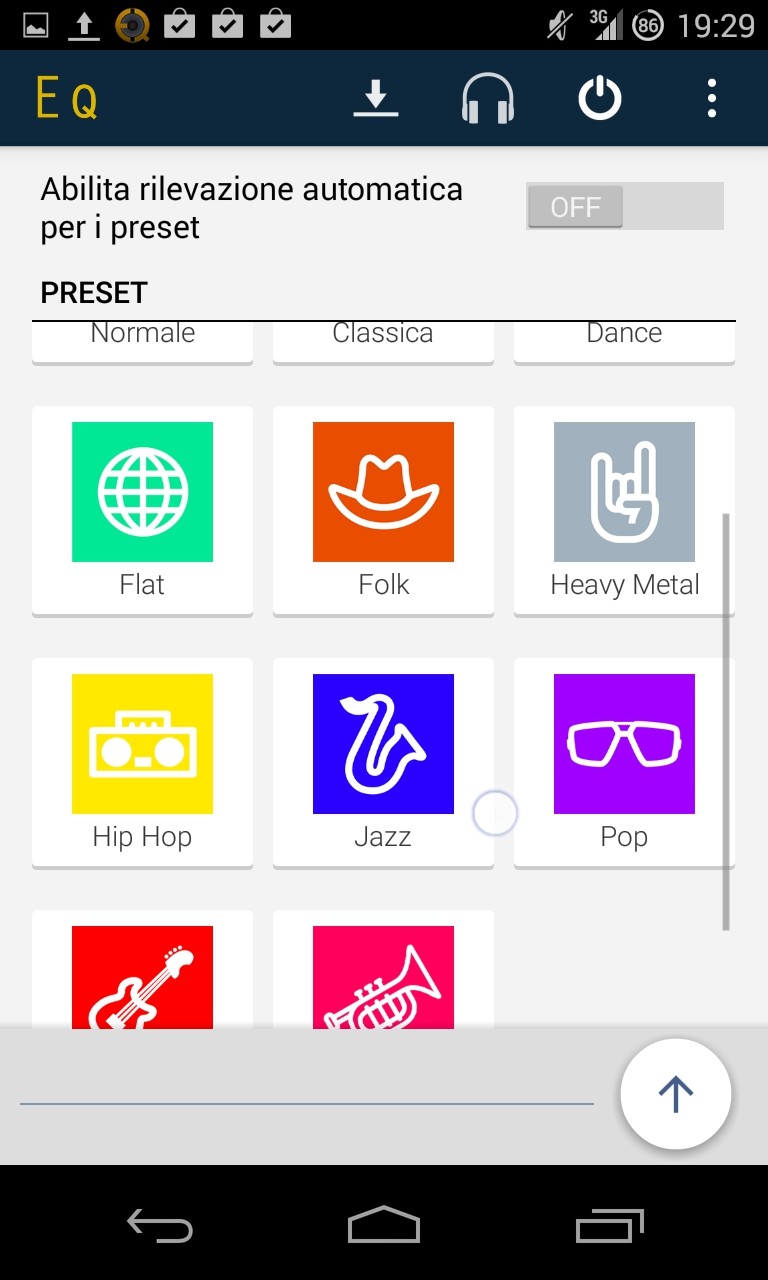This screenshot has height=1280, width=768.
Task: Open the headphones settings icon
Action: point(488,98)
